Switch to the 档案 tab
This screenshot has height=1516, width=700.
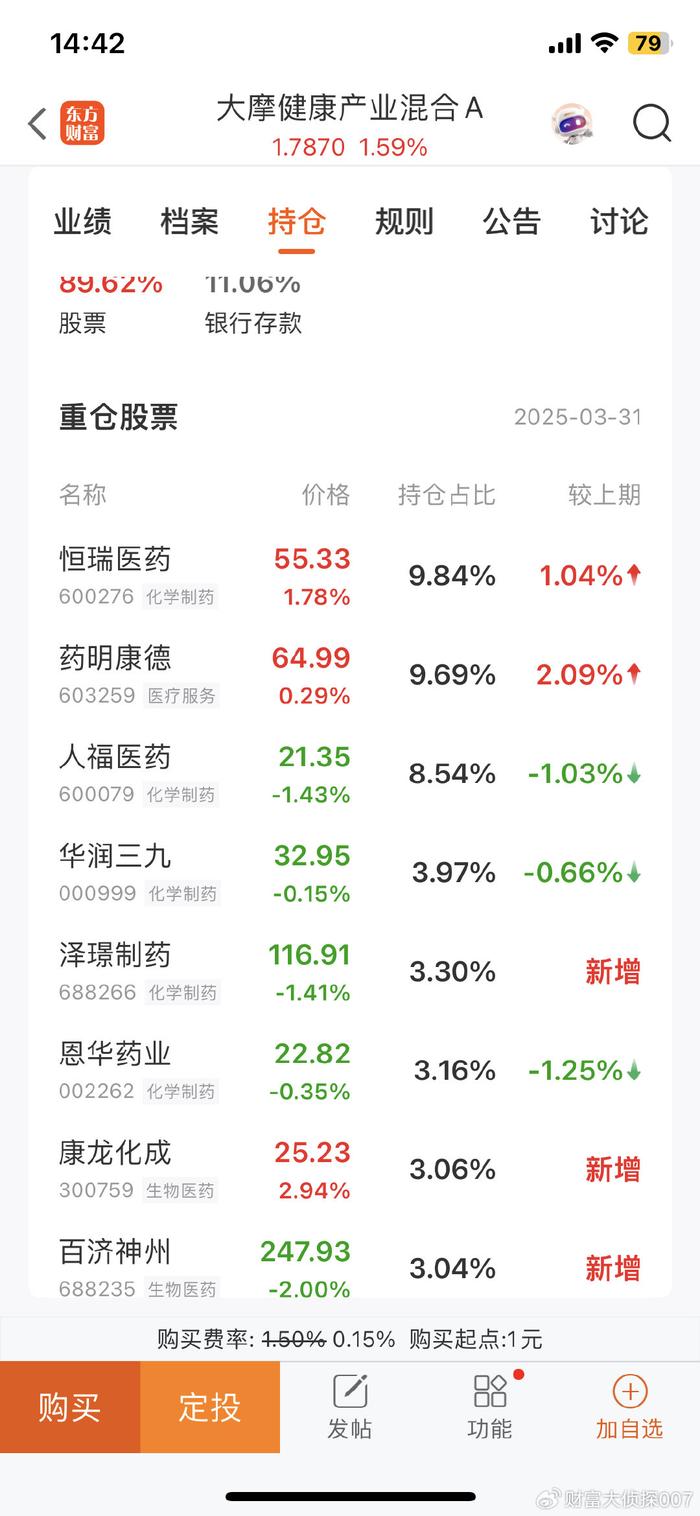(x=190, y=221)
